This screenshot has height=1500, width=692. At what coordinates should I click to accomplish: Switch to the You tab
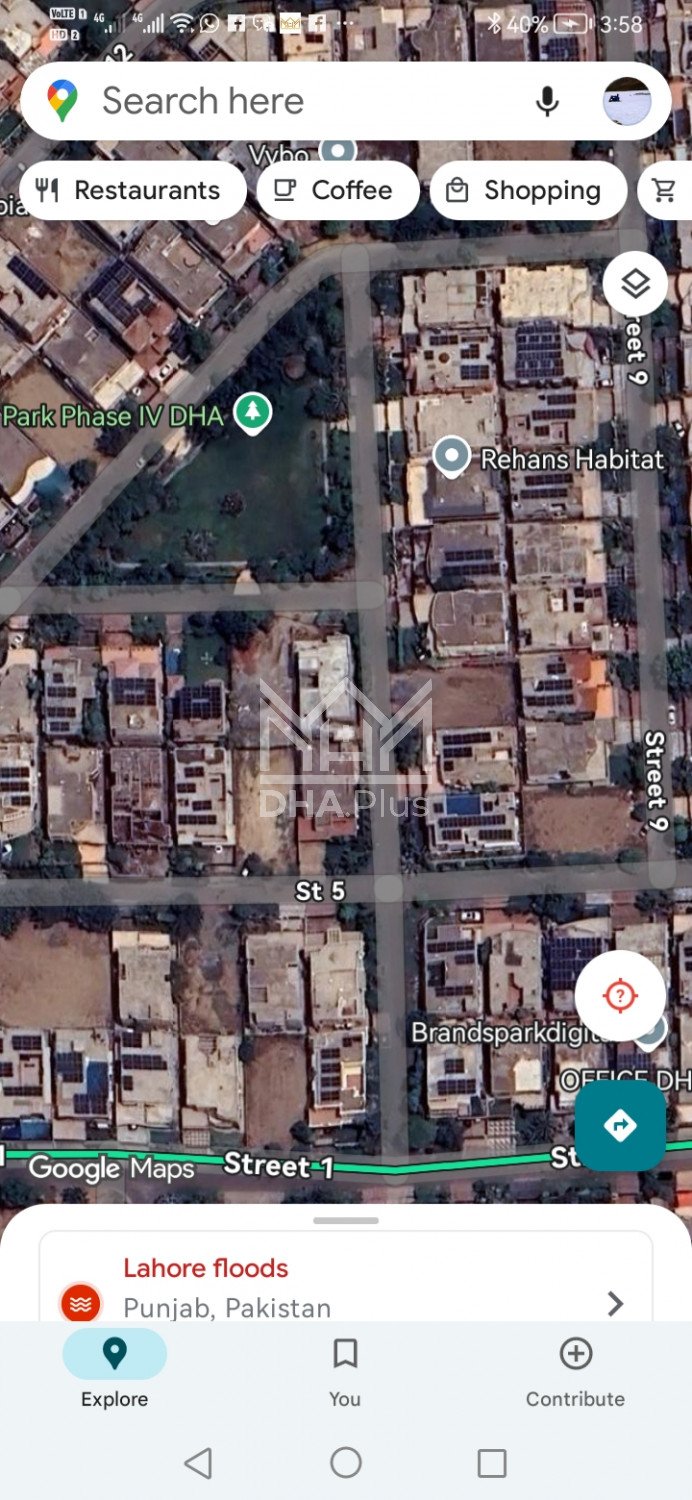pos(345,1372)
